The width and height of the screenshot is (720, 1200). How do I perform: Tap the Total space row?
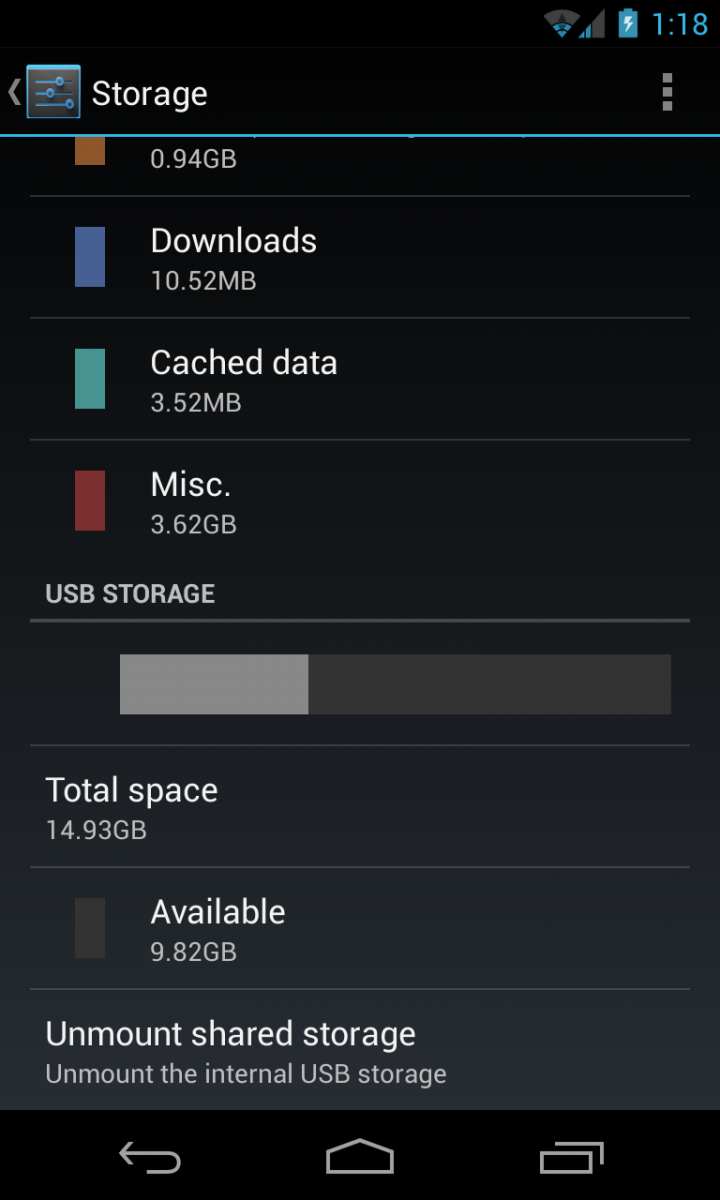pos(360,806)
